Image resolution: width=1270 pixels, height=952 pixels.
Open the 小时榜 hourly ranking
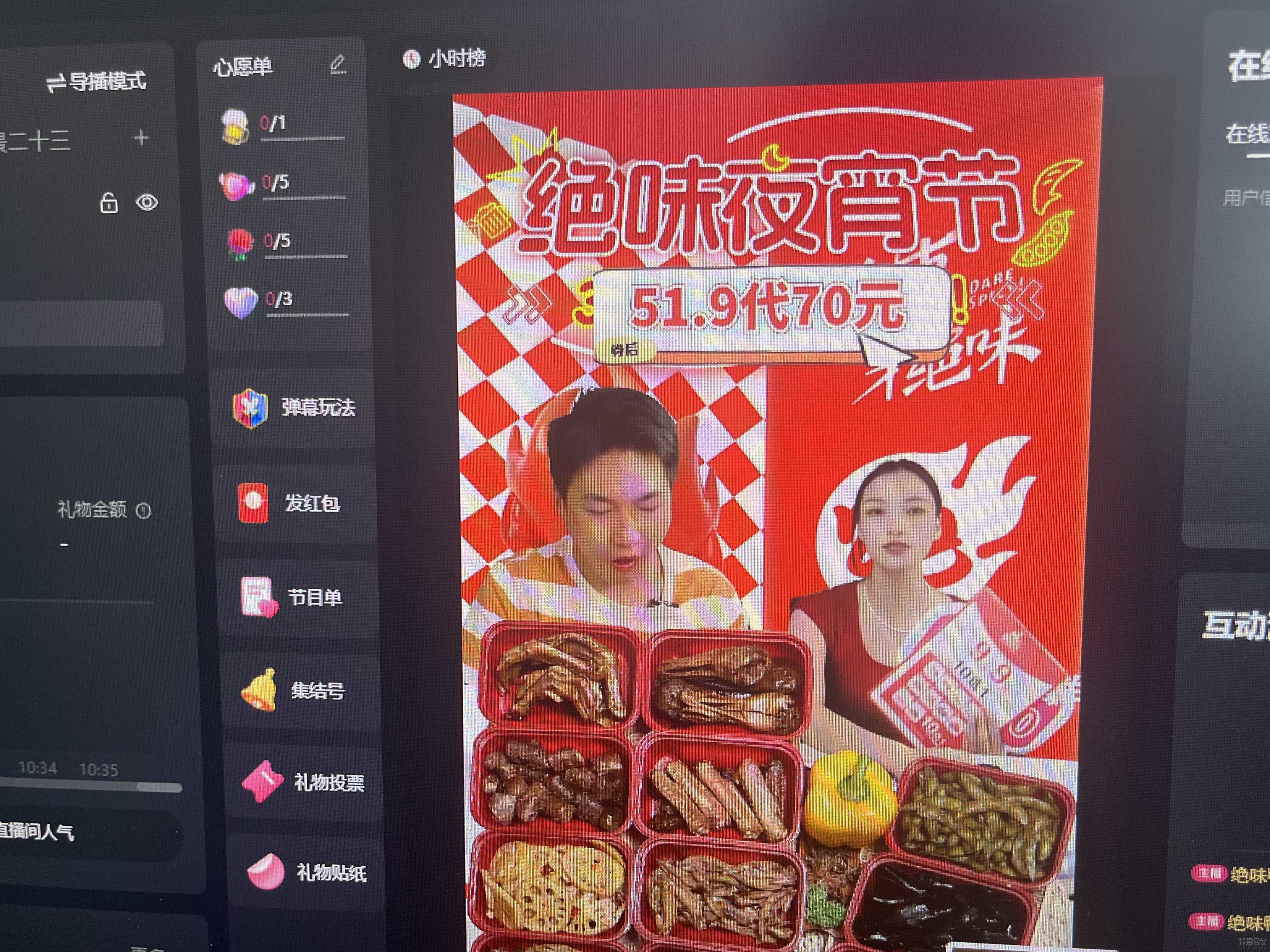(445, 59)
